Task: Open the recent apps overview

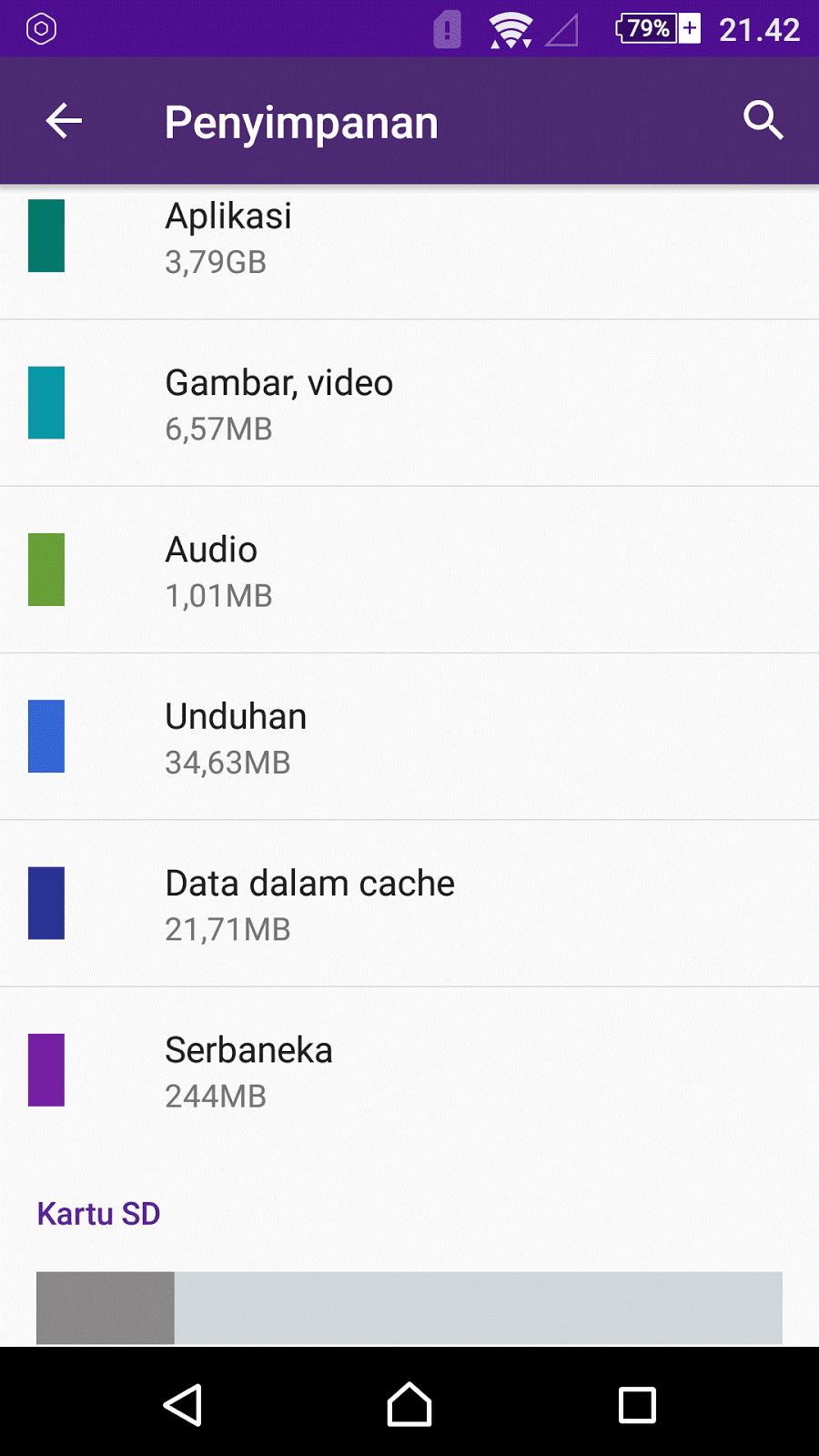Action: click(637, 1404)
